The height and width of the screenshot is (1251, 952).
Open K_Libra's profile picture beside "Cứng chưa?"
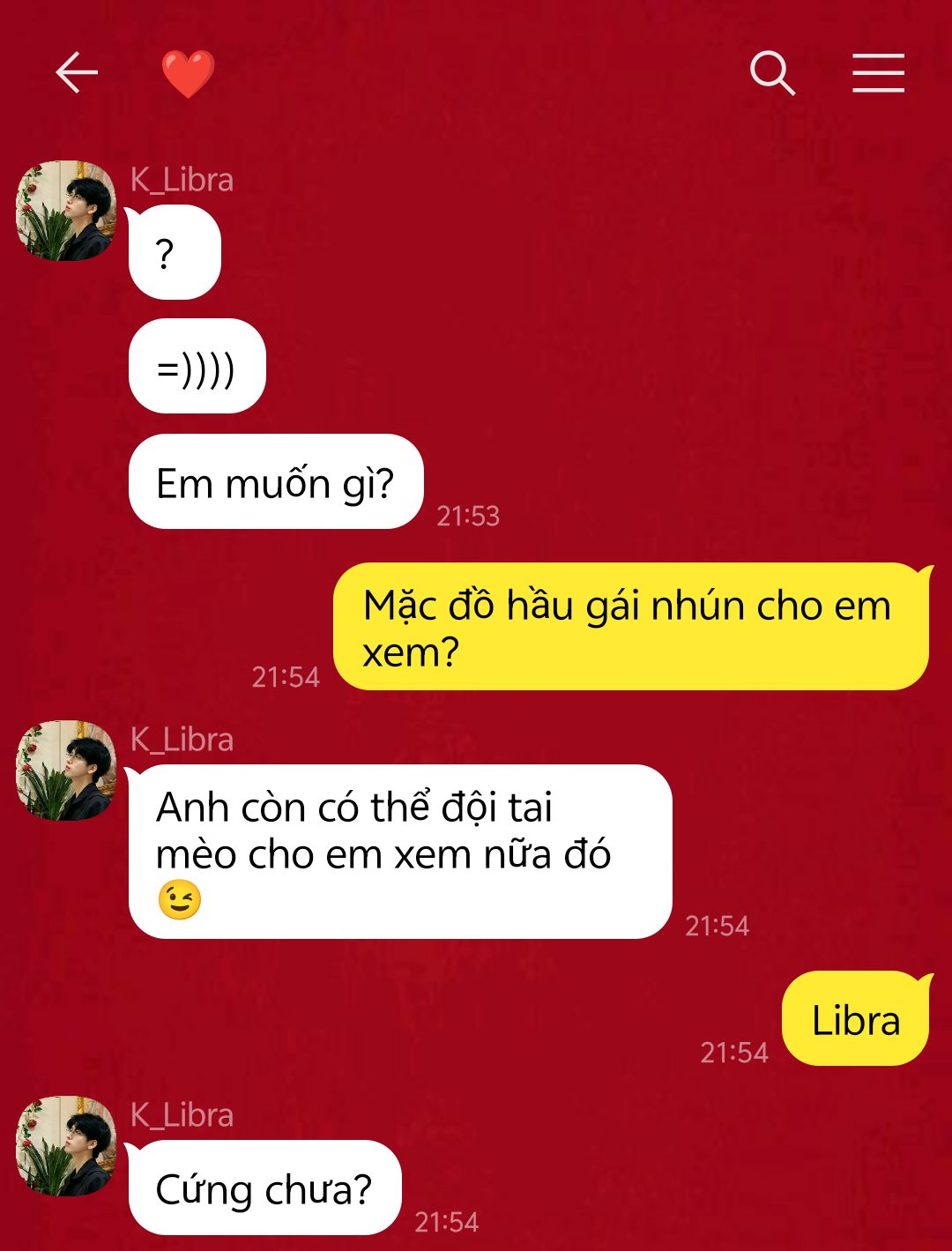coord(66,1146)
